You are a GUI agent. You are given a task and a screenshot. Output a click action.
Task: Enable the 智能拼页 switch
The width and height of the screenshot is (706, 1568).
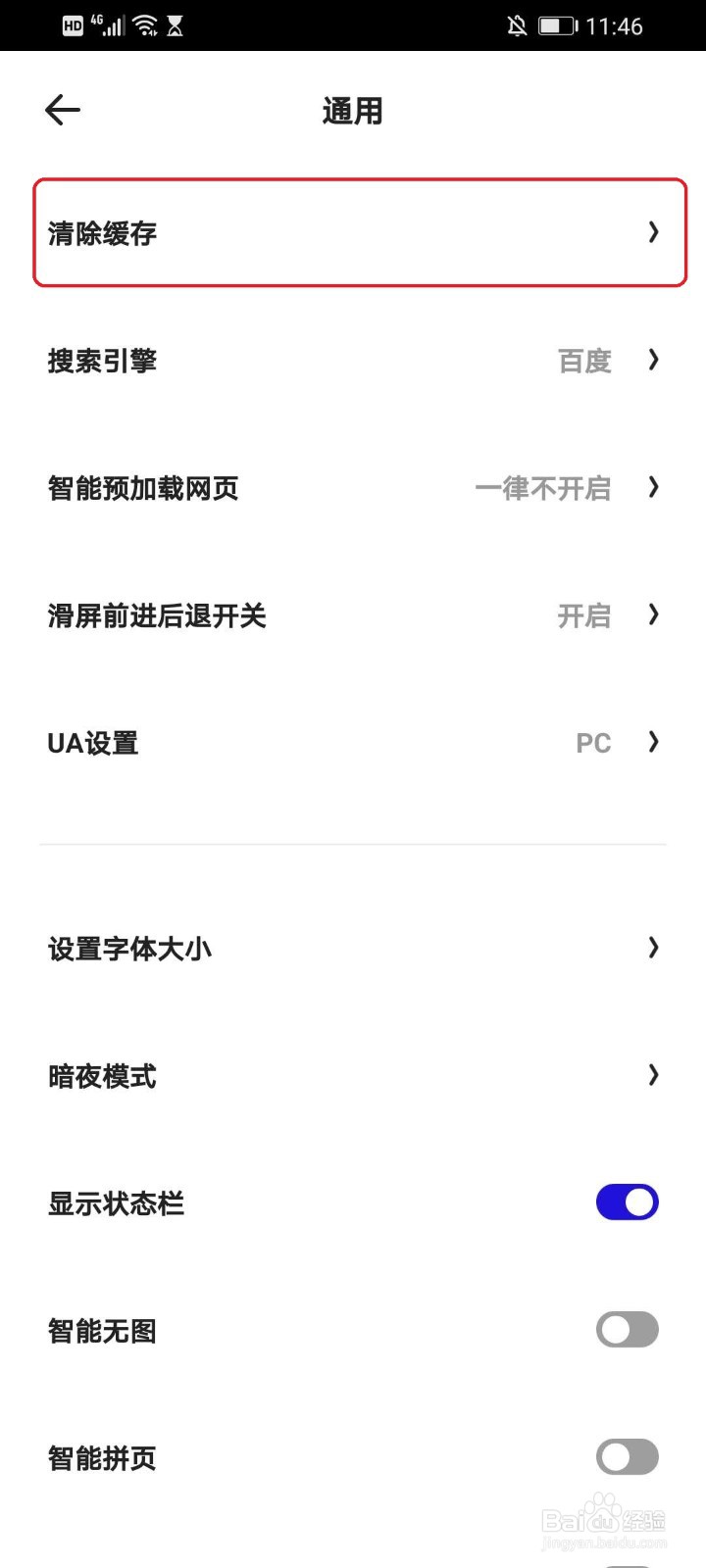pyautogui.click(x=628, y=1457)
